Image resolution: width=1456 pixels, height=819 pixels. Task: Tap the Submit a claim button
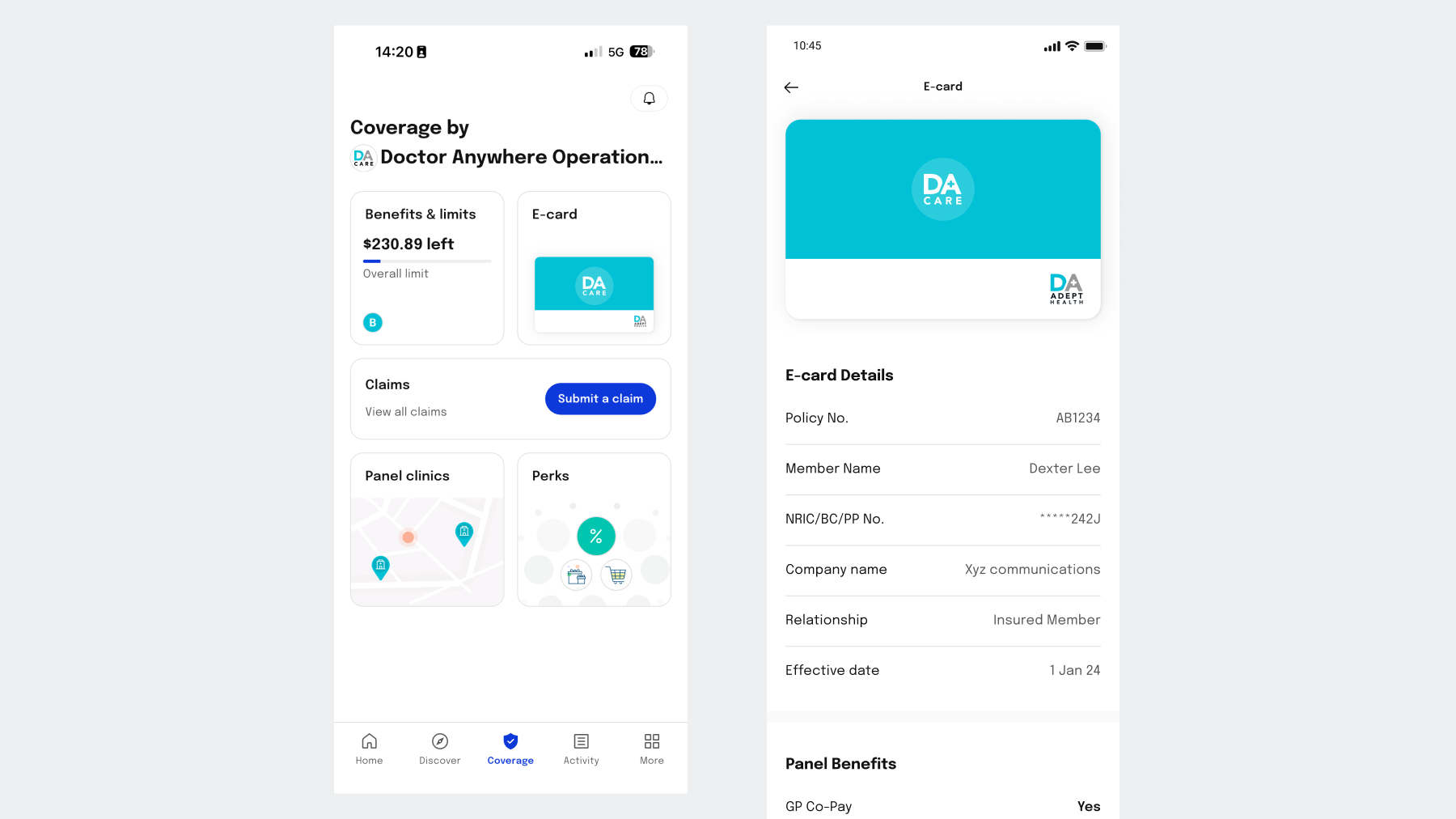tap(600, 399)
